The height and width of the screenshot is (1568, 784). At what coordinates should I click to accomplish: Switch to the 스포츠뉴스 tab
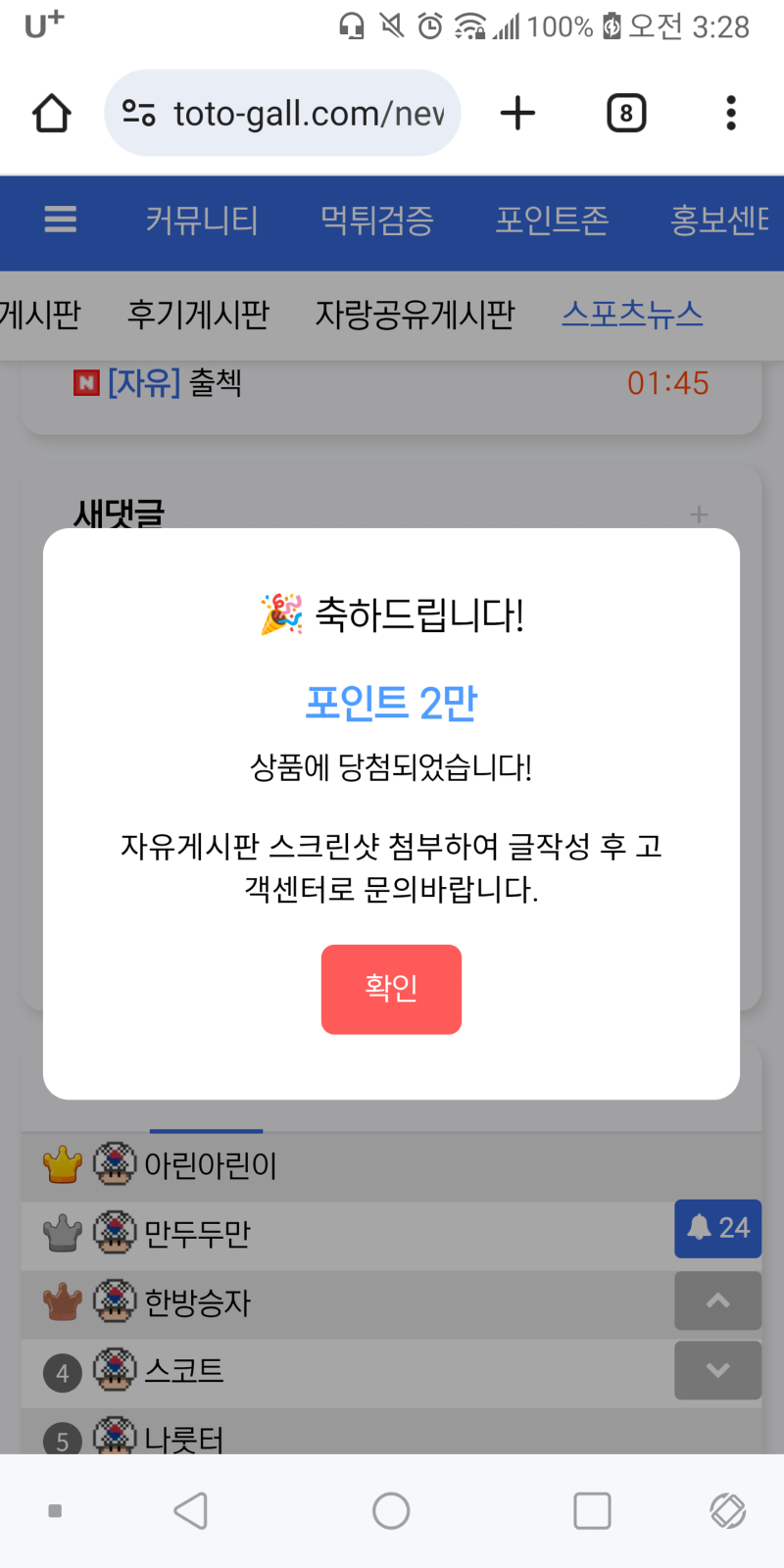[631, 315]
